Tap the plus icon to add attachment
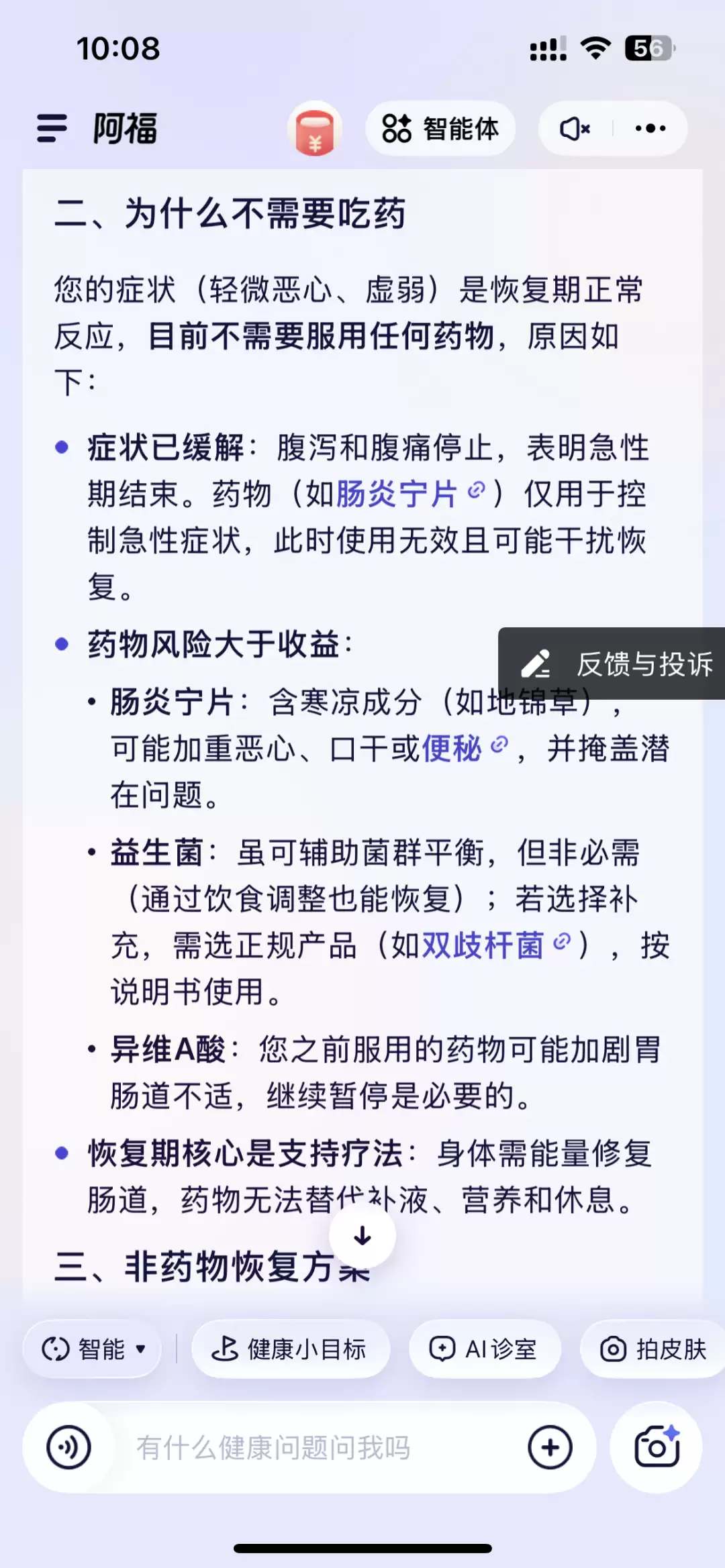This screenshot has height=1568, width=725. point(550,1447)
